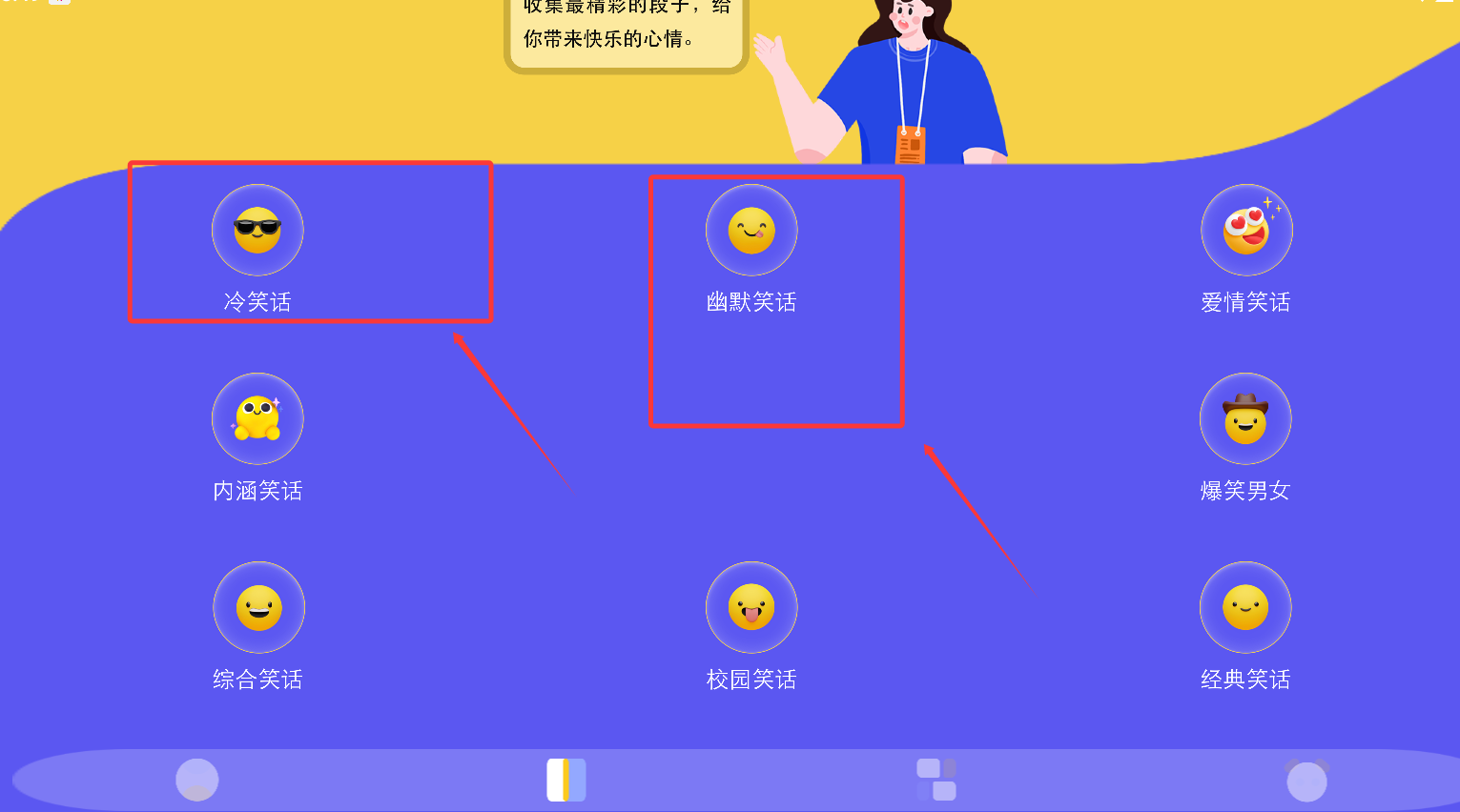The image size is (1460, 812).
Task: Switch to the book-shaped bottom tab
Action: (x=565, y=780)
